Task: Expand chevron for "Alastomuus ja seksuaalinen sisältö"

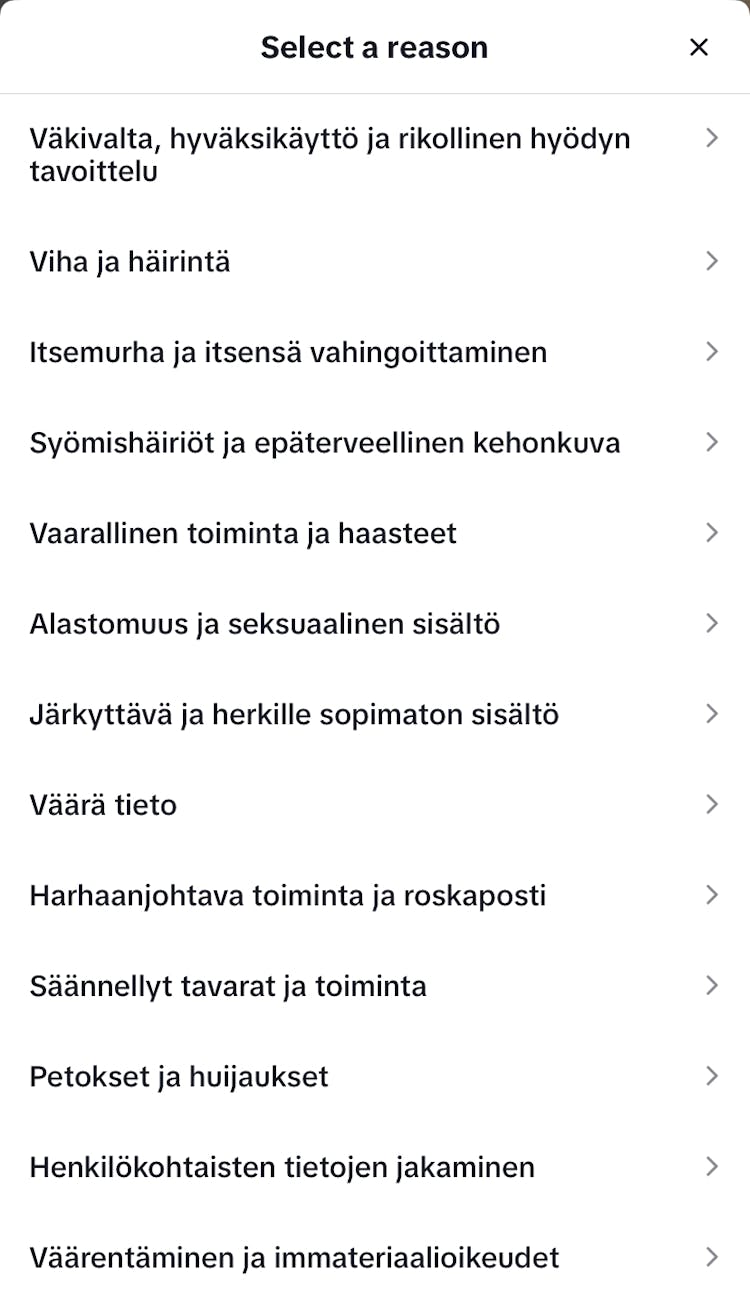Action: click(712, 623)
